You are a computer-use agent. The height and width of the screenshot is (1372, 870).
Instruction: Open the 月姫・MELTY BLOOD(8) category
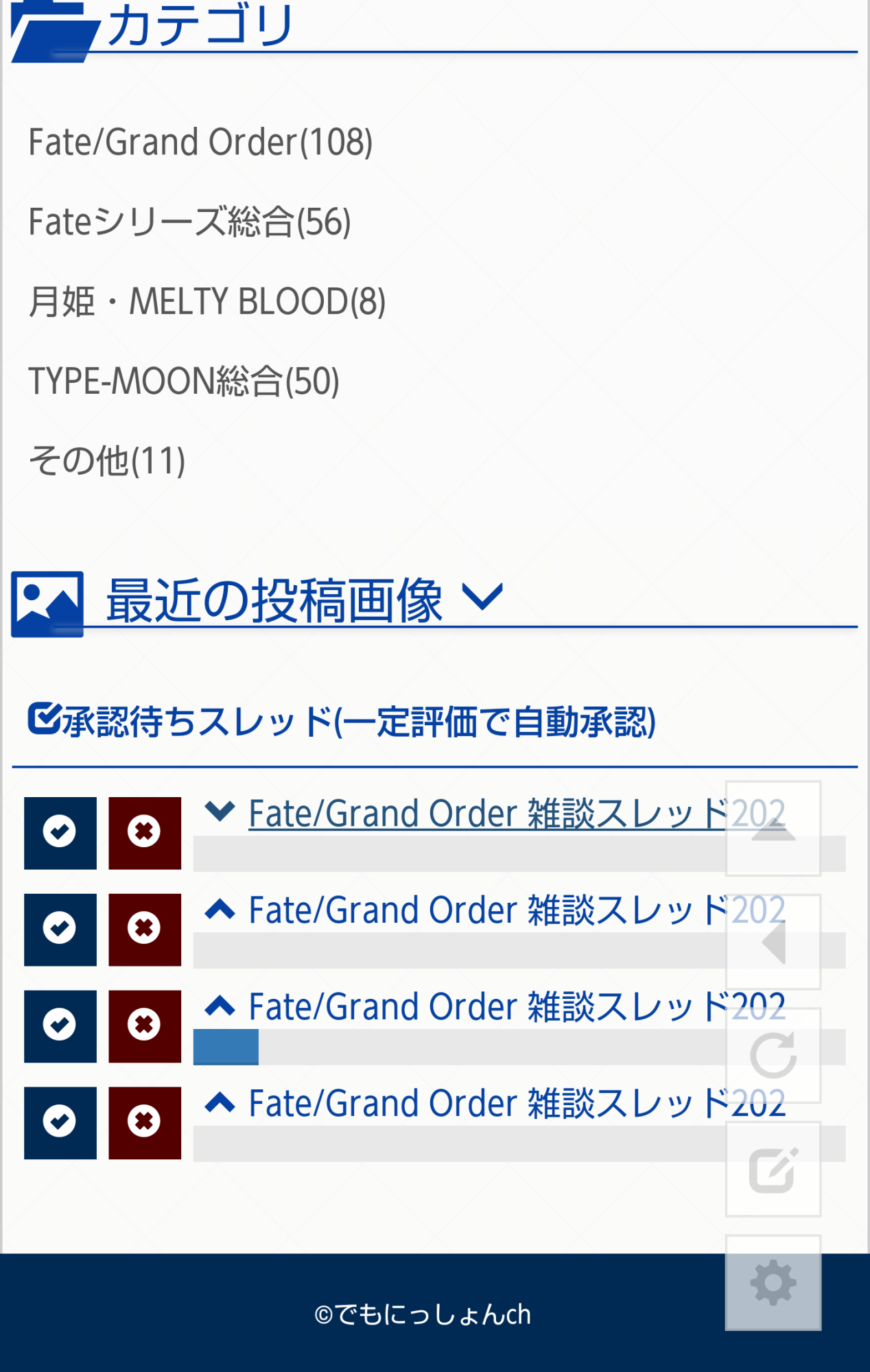coord(207,302)
